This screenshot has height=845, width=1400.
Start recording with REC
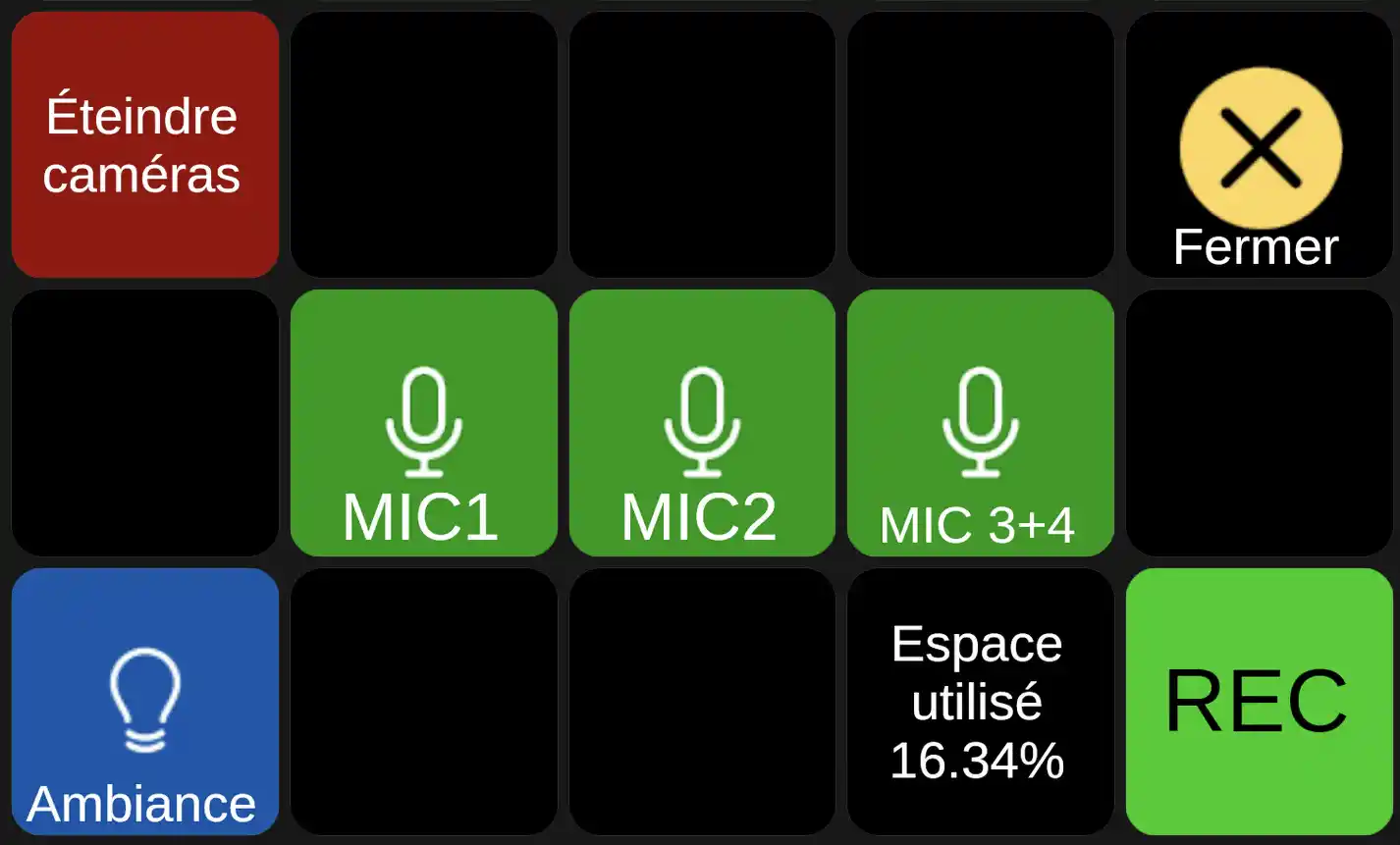point(1259,702)
